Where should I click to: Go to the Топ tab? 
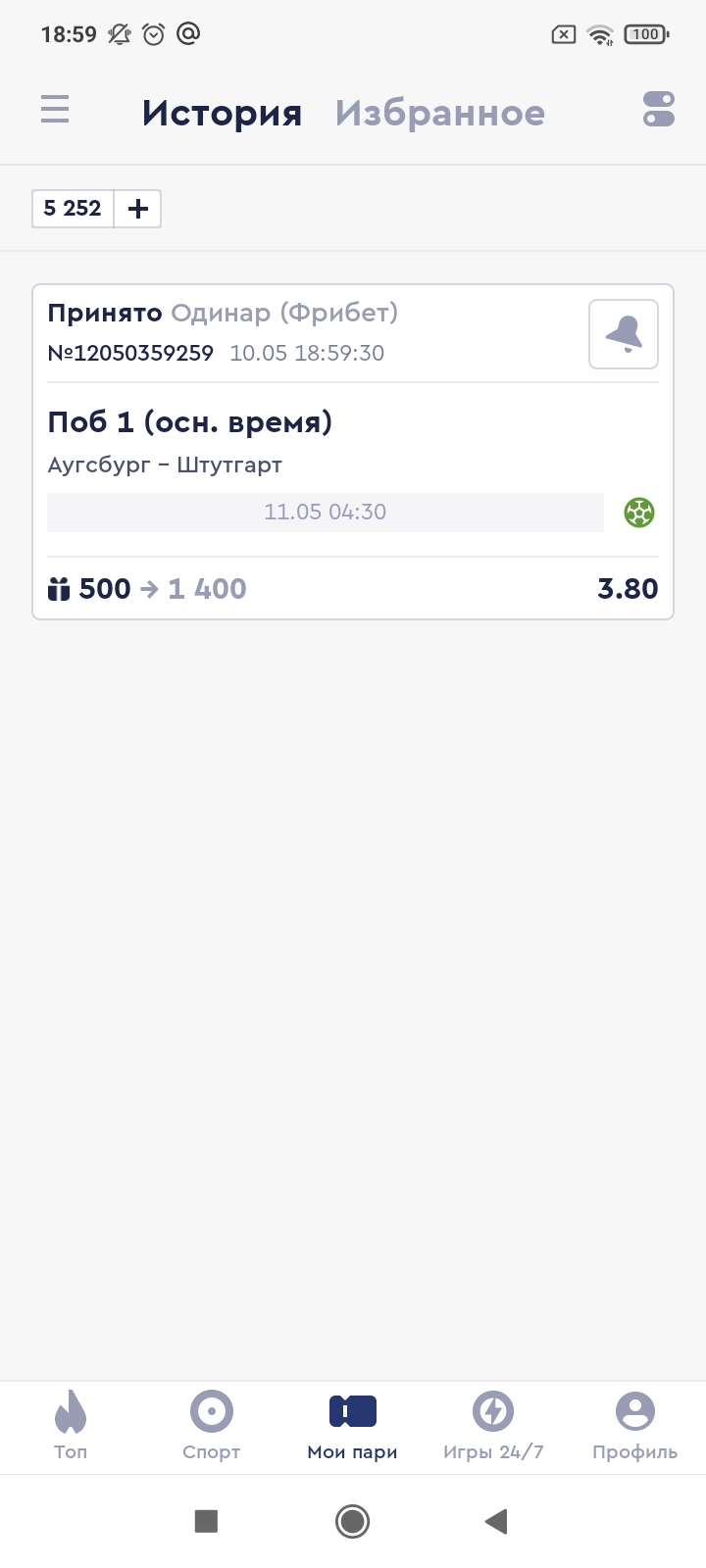pos(71,1425)
